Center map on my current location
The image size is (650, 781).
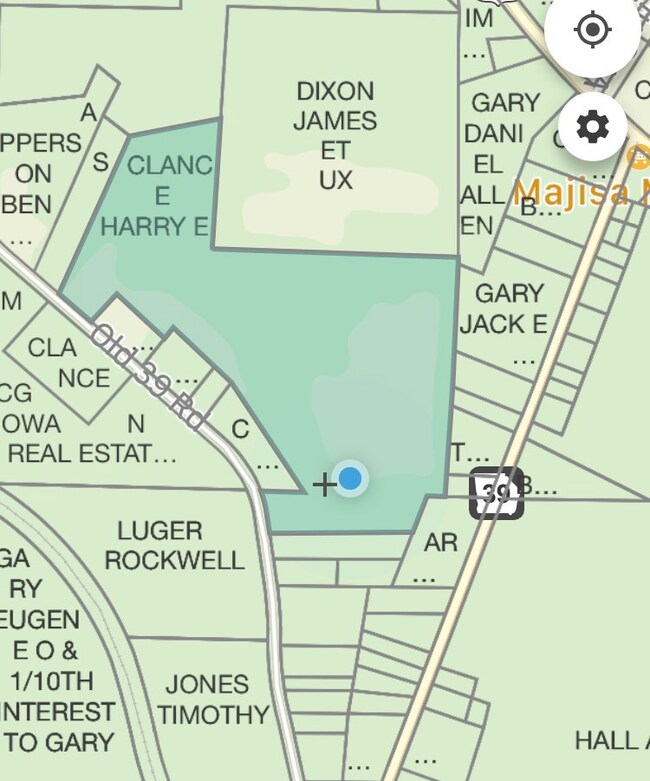[x=592, y=31]
